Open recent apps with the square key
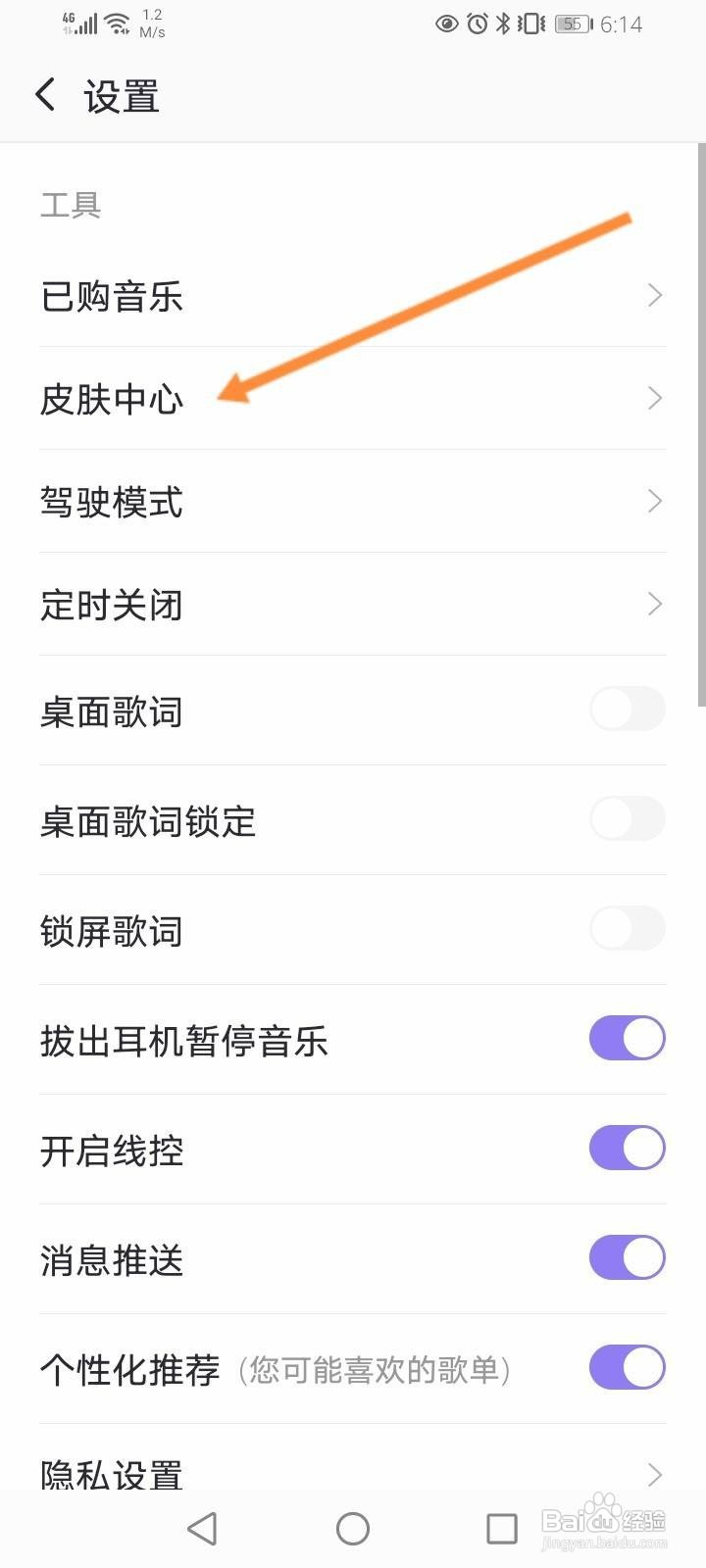This screenshot has height=1568, width=706. click(502, 1527)
